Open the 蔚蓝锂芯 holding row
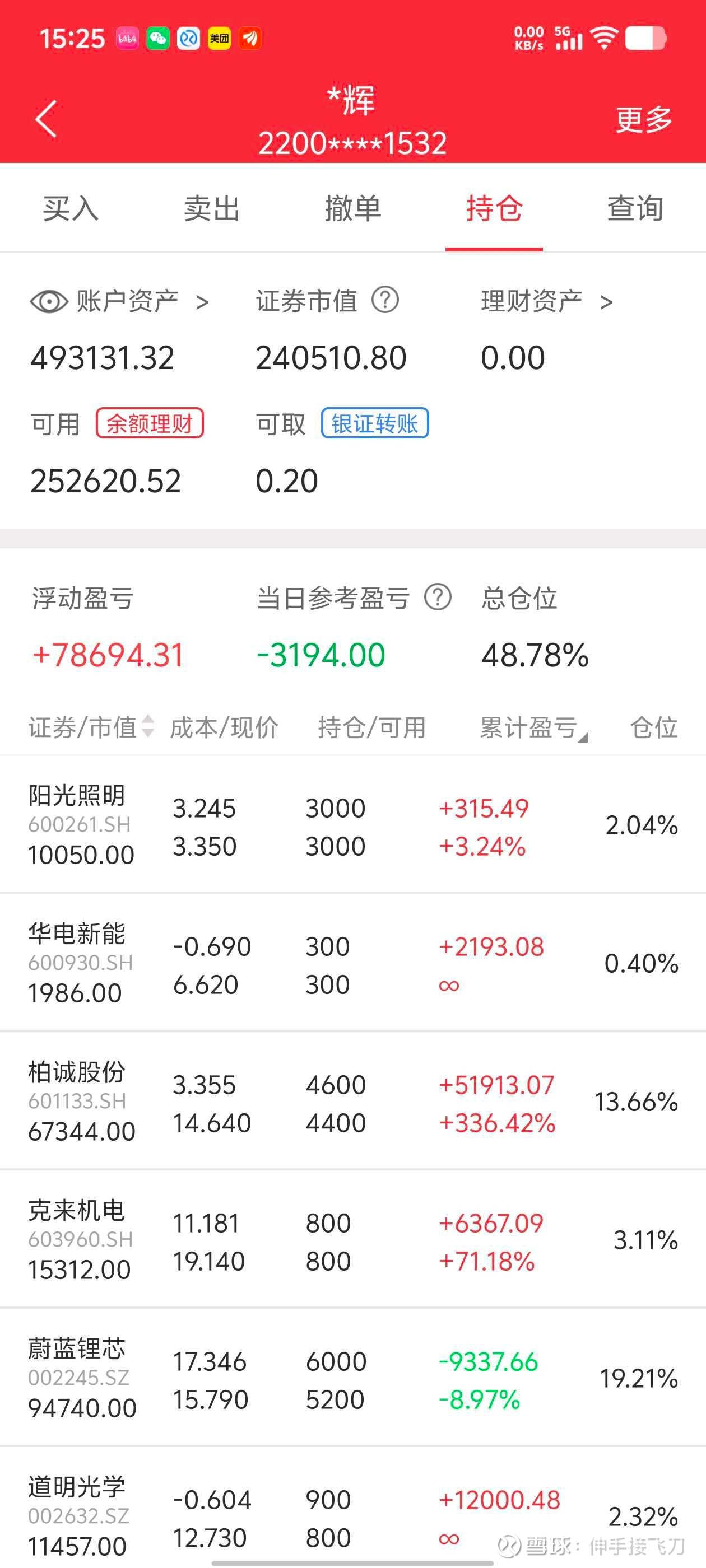This screenshot has height=1568, width=706. pyautogui.click(x=352, y=1378)
